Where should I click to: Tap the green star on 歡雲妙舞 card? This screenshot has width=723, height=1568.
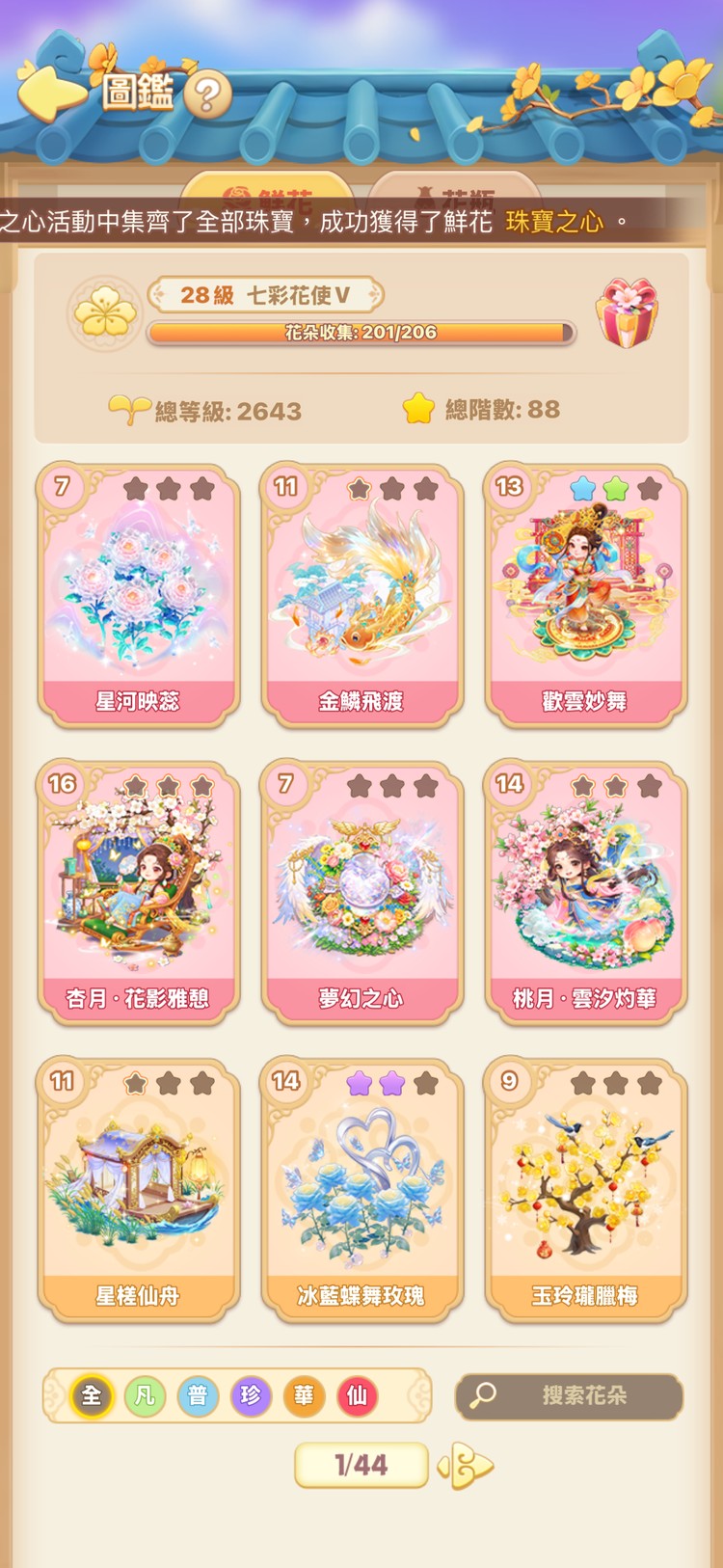(x=614, y=489)
